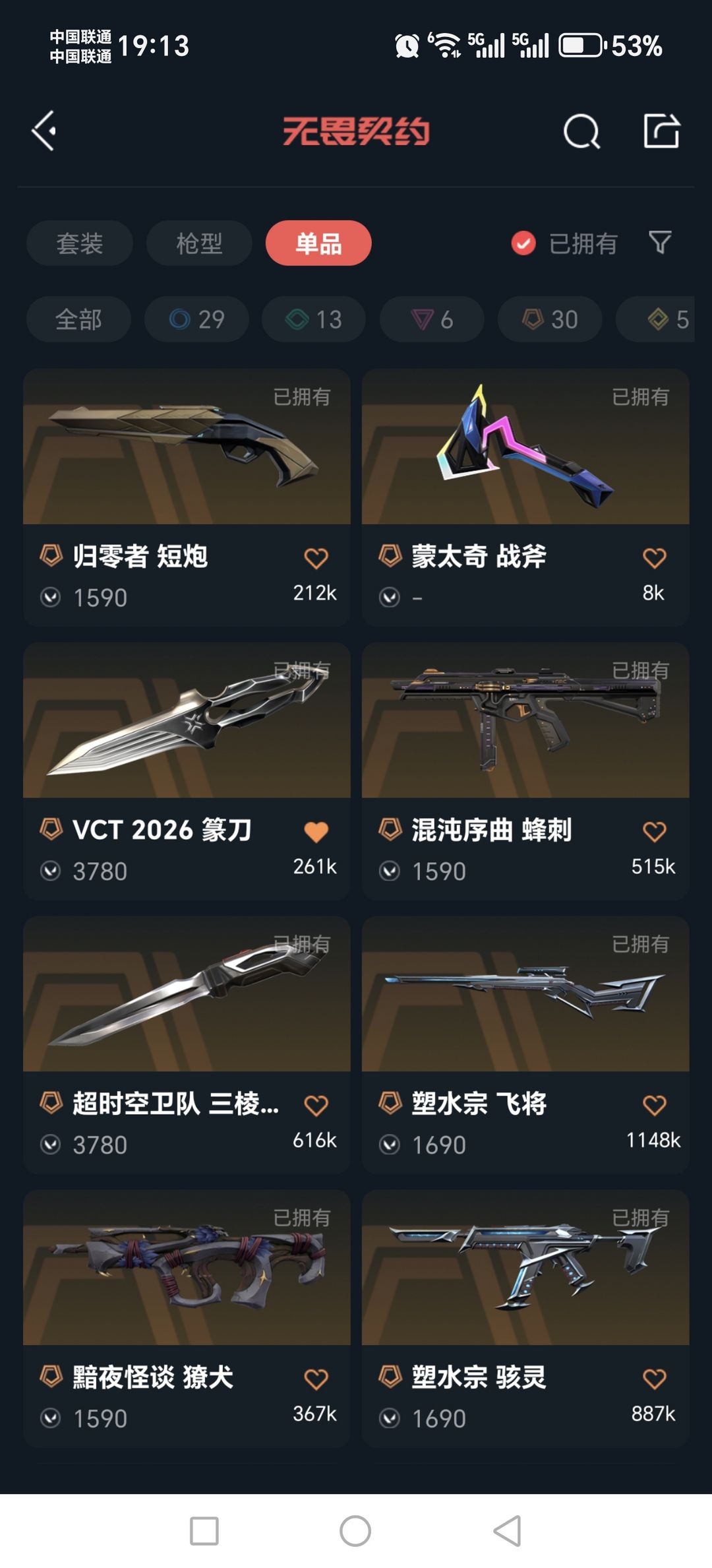This screenshot has width=712, height=1568.
Task: Switch to the 枪型 tab
Action: point(199,243)
